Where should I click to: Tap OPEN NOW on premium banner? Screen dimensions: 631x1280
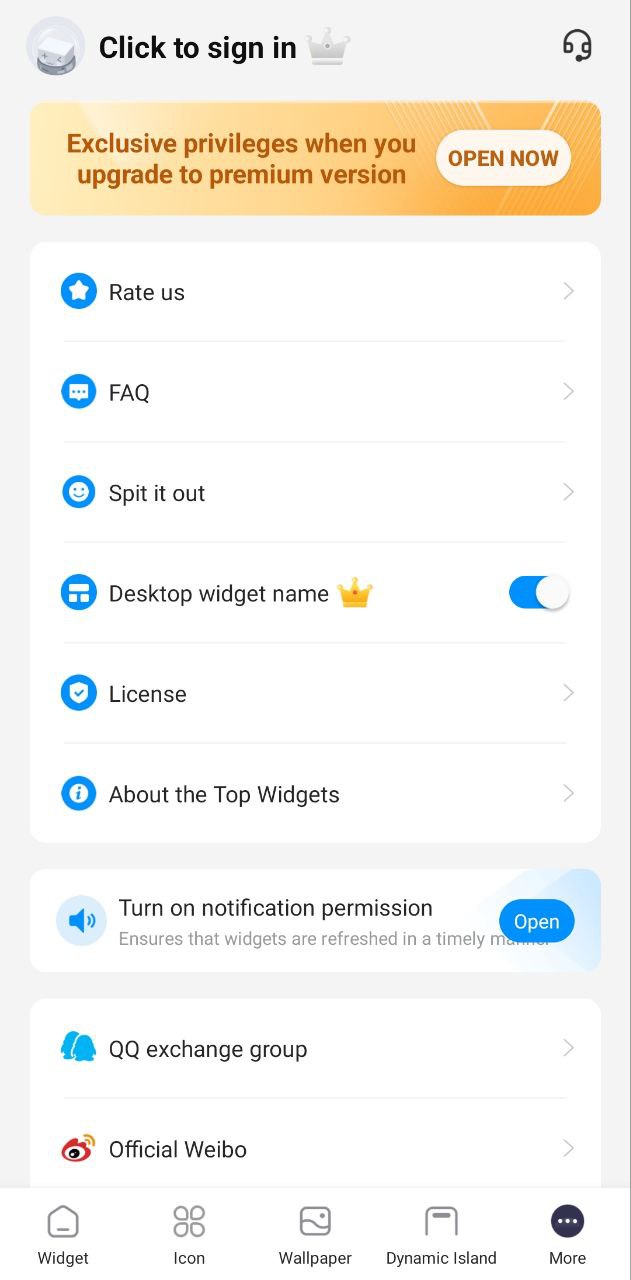point(503,158)
